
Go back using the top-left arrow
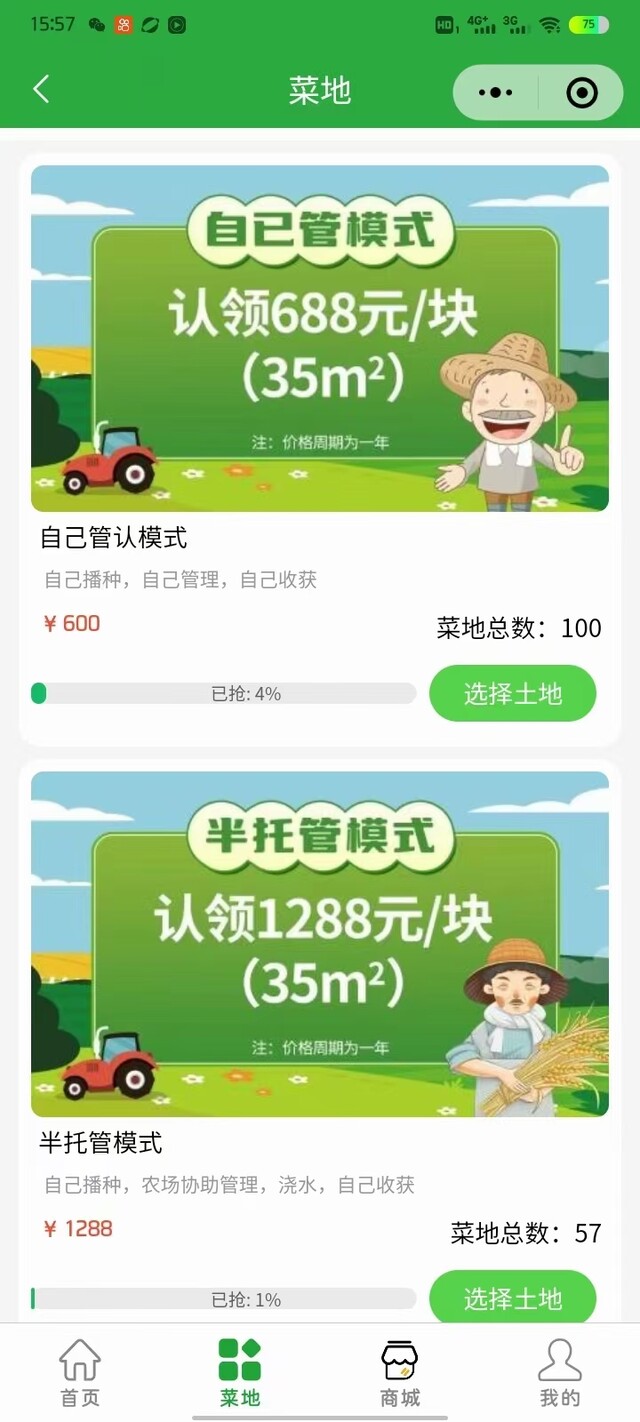pos(41,90)
